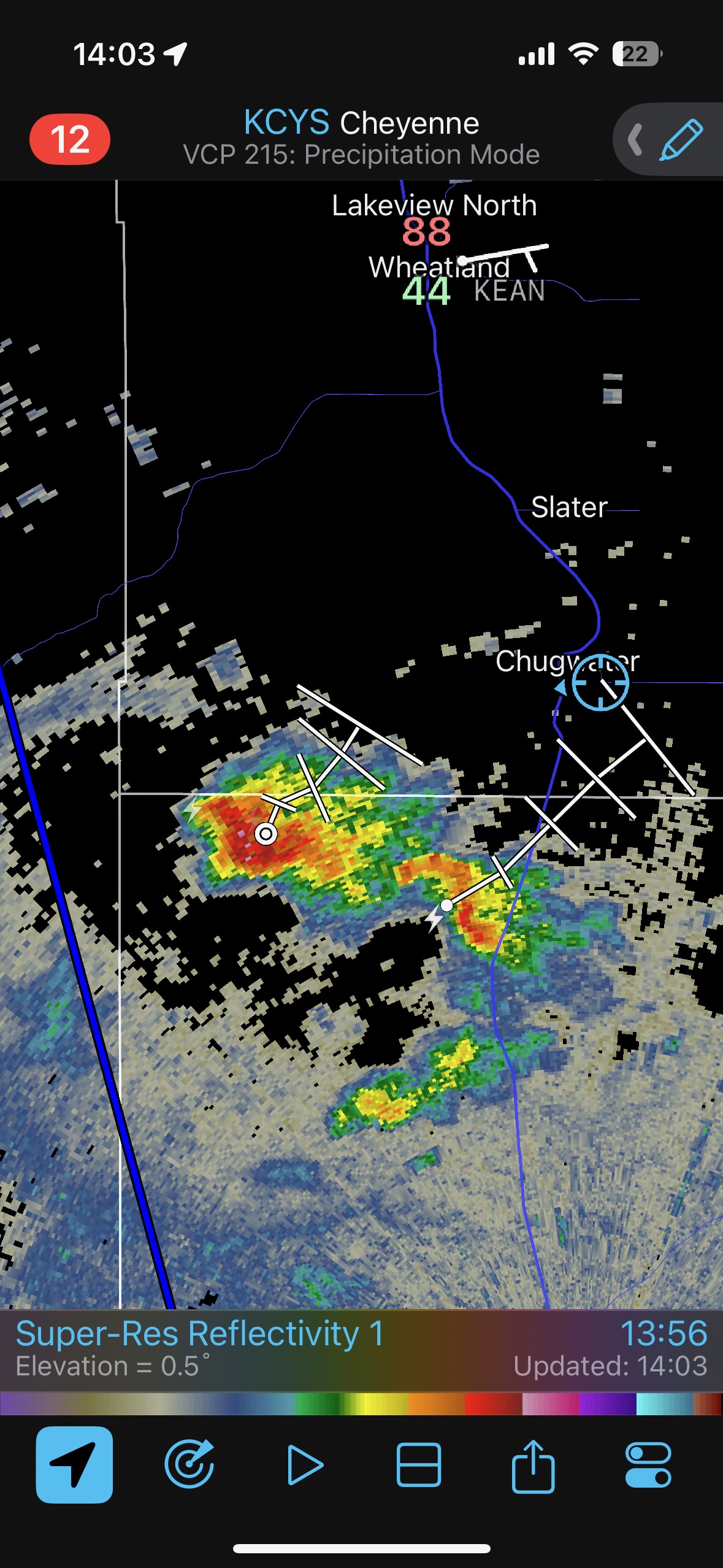Open the pencil drawing tool
This screenshot has height=1568, width=723.
point(681,140)
